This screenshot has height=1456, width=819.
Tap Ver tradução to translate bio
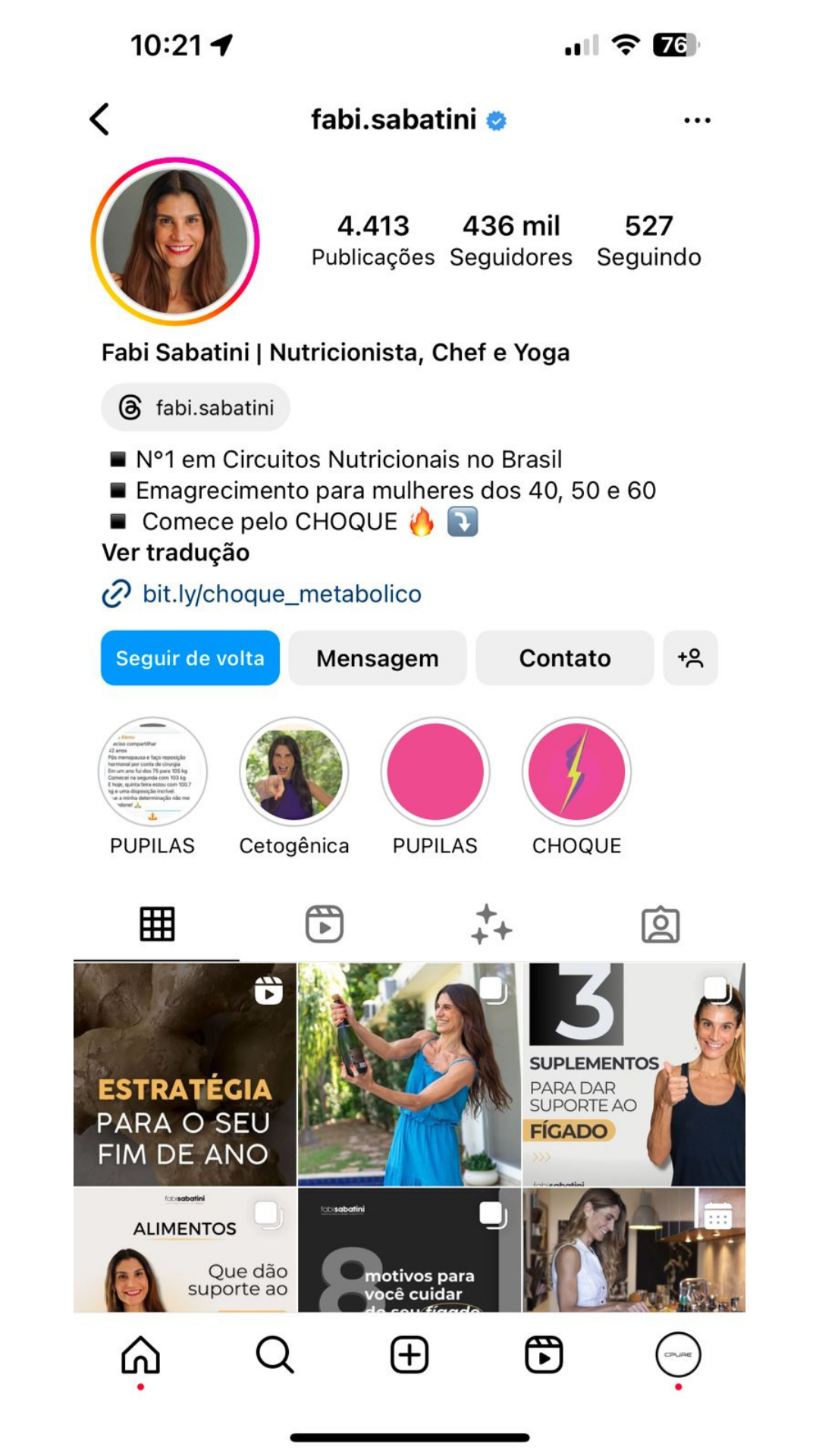(176, 553)
